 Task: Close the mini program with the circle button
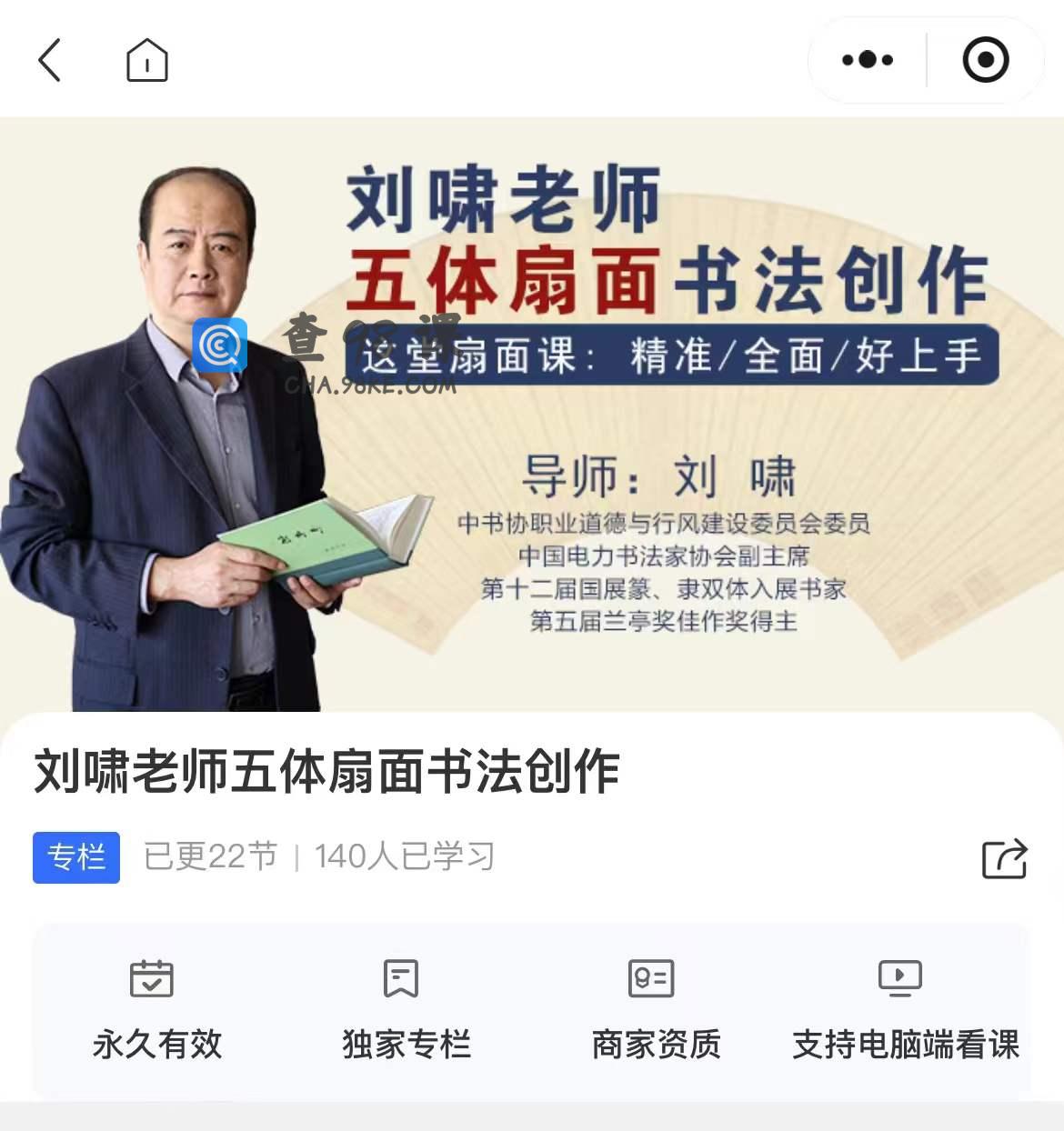[x=985, y=60]
